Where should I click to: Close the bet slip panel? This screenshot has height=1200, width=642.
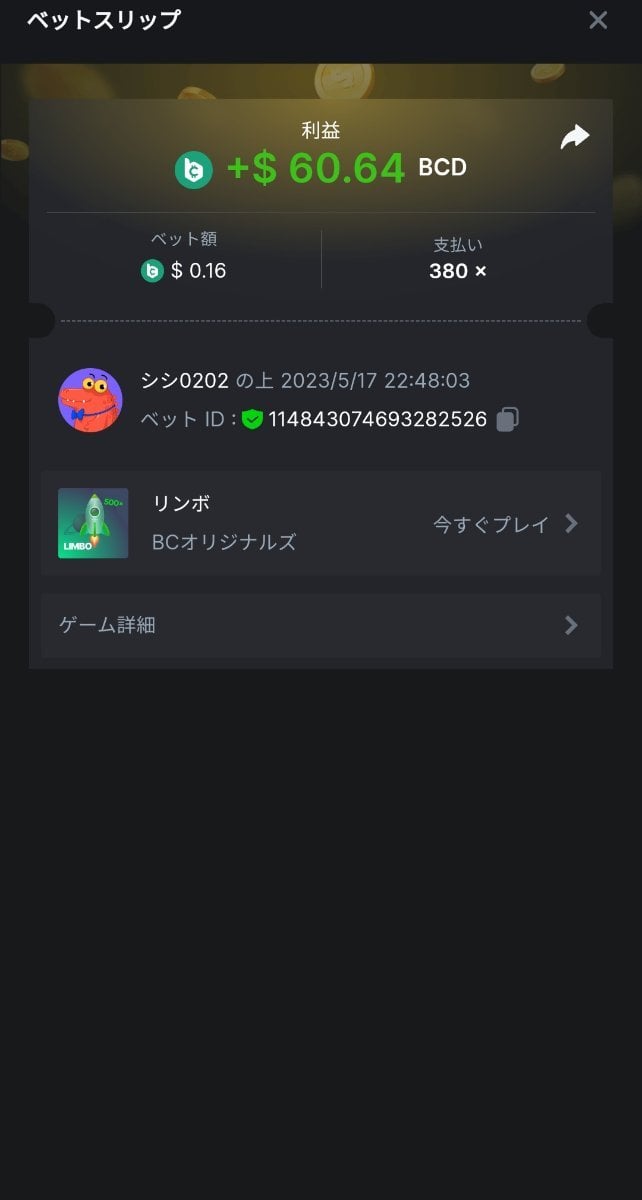coord(598,20)
